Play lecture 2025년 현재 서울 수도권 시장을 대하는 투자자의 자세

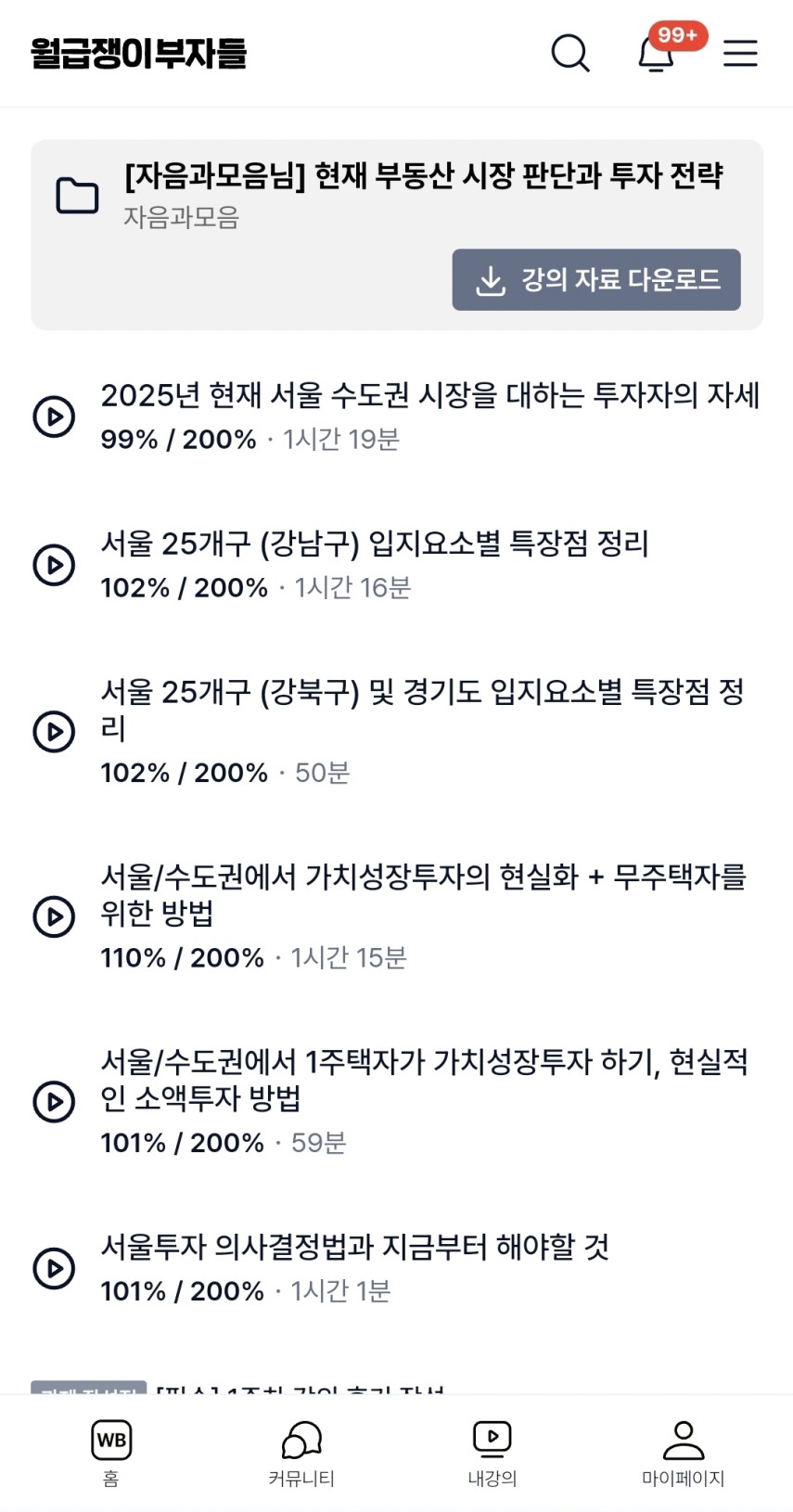click(x=54, y=416)
